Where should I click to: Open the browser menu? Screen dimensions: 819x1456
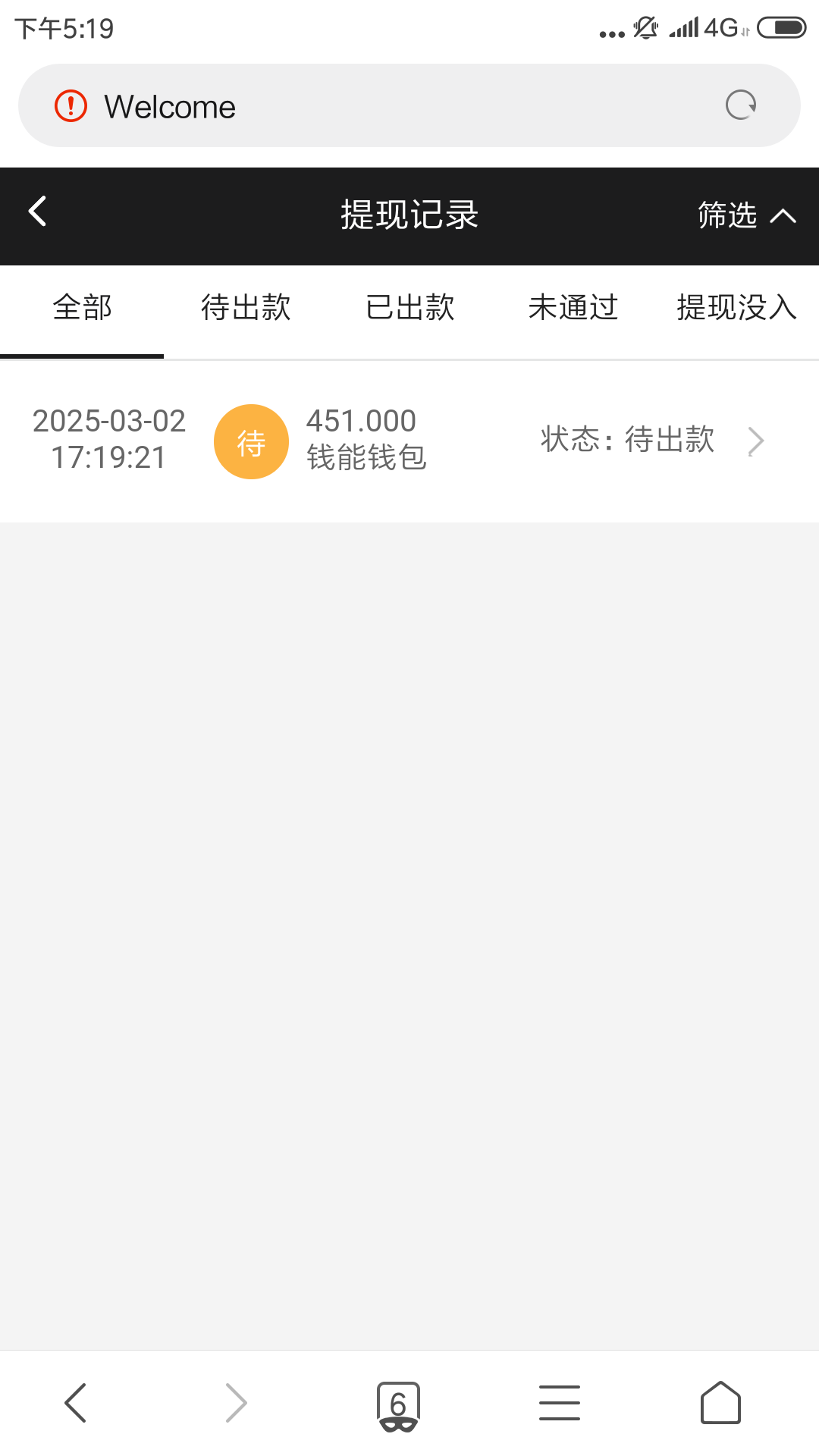560,1402
